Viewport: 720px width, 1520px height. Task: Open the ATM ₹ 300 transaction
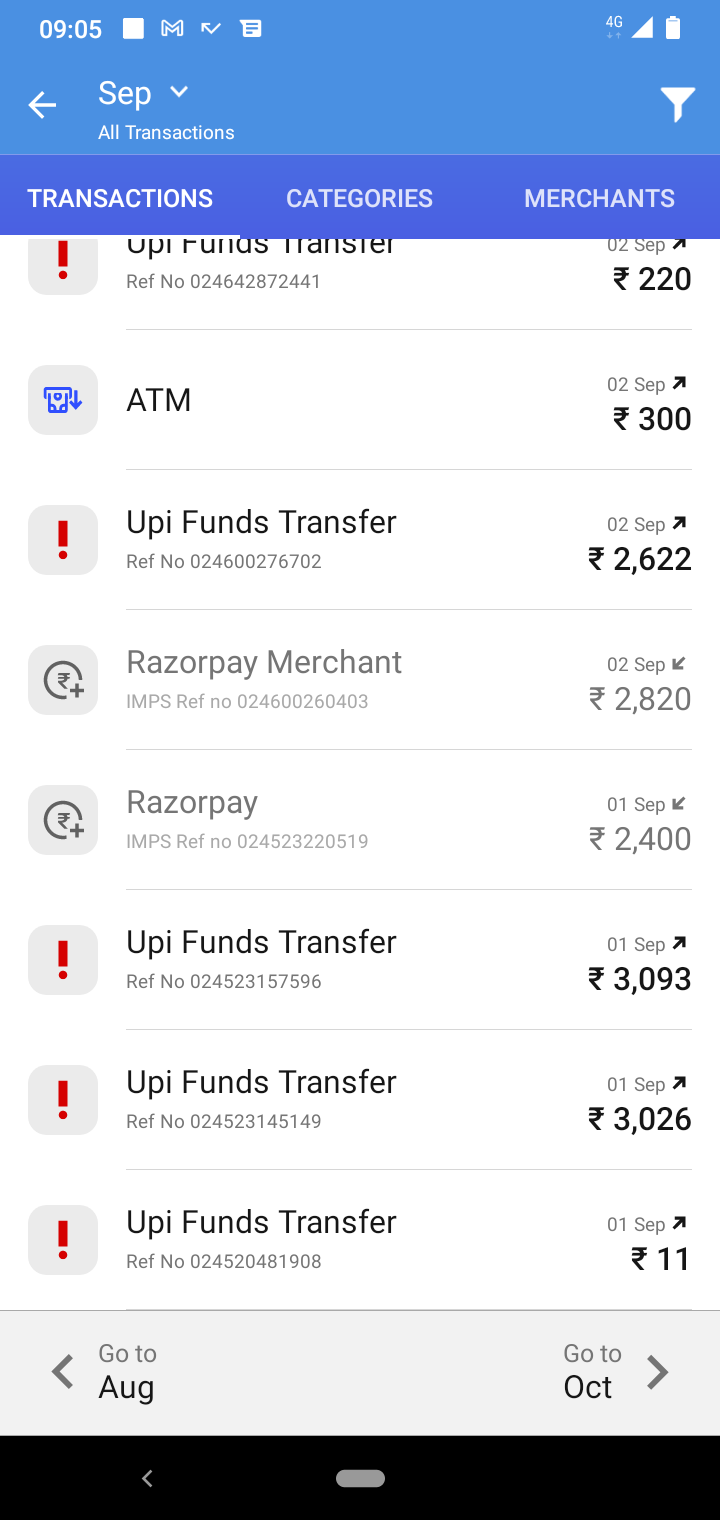coord(360,400)
